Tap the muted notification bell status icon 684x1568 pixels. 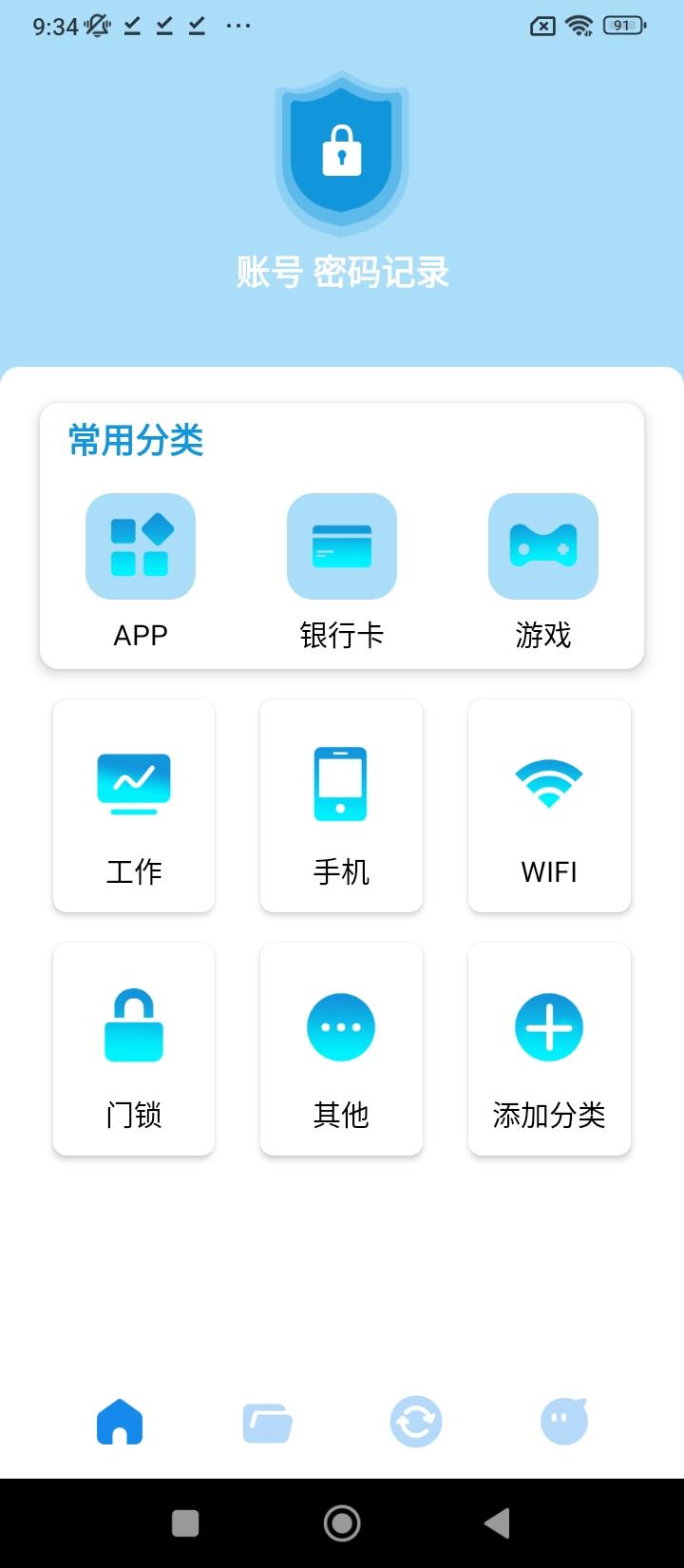click(x=99, y=24)
